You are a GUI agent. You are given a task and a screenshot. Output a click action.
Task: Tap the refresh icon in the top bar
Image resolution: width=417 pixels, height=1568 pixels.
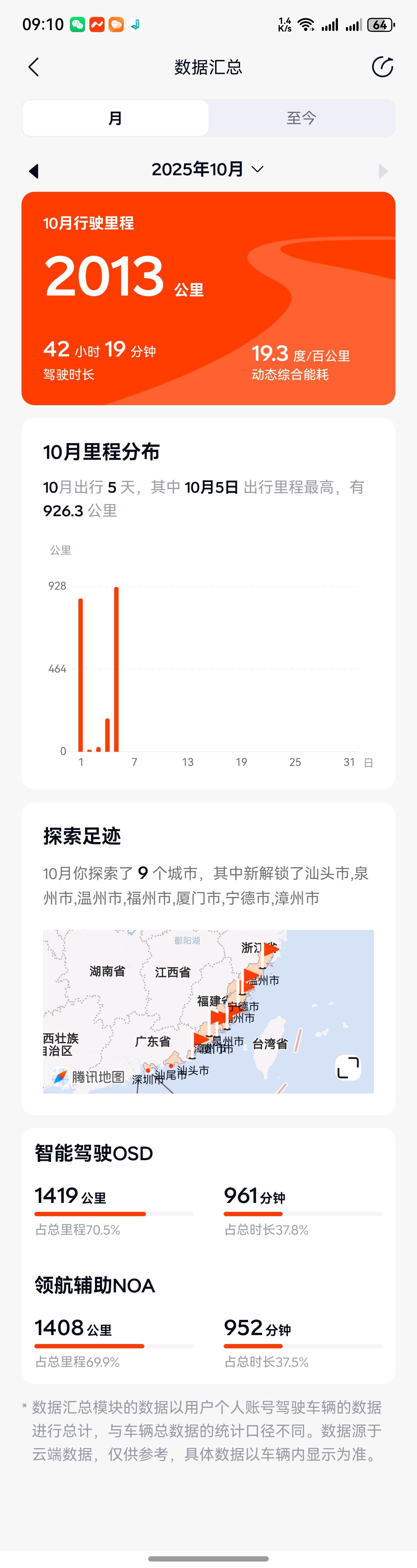tap(382, 67)
